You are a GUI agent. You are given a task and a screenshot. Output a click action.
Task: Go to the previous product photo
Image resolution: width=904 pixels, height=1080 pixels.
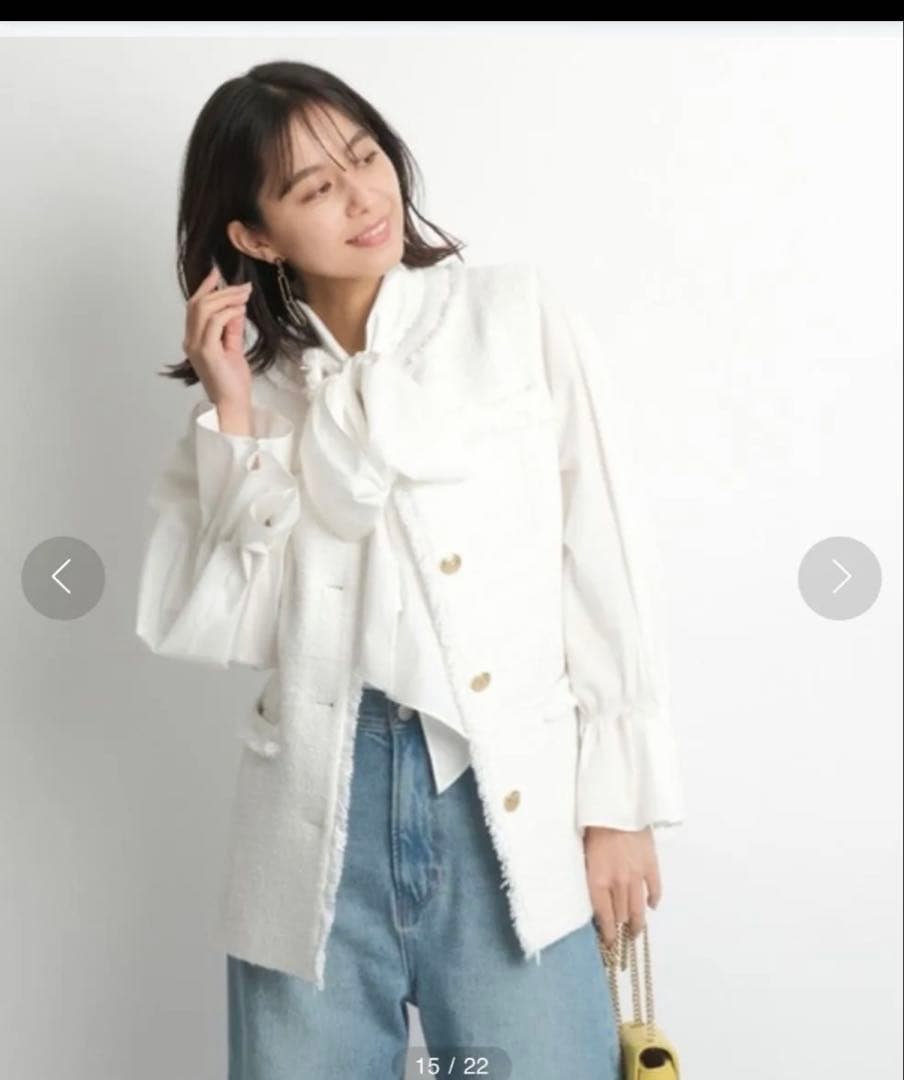coord(63,578)
